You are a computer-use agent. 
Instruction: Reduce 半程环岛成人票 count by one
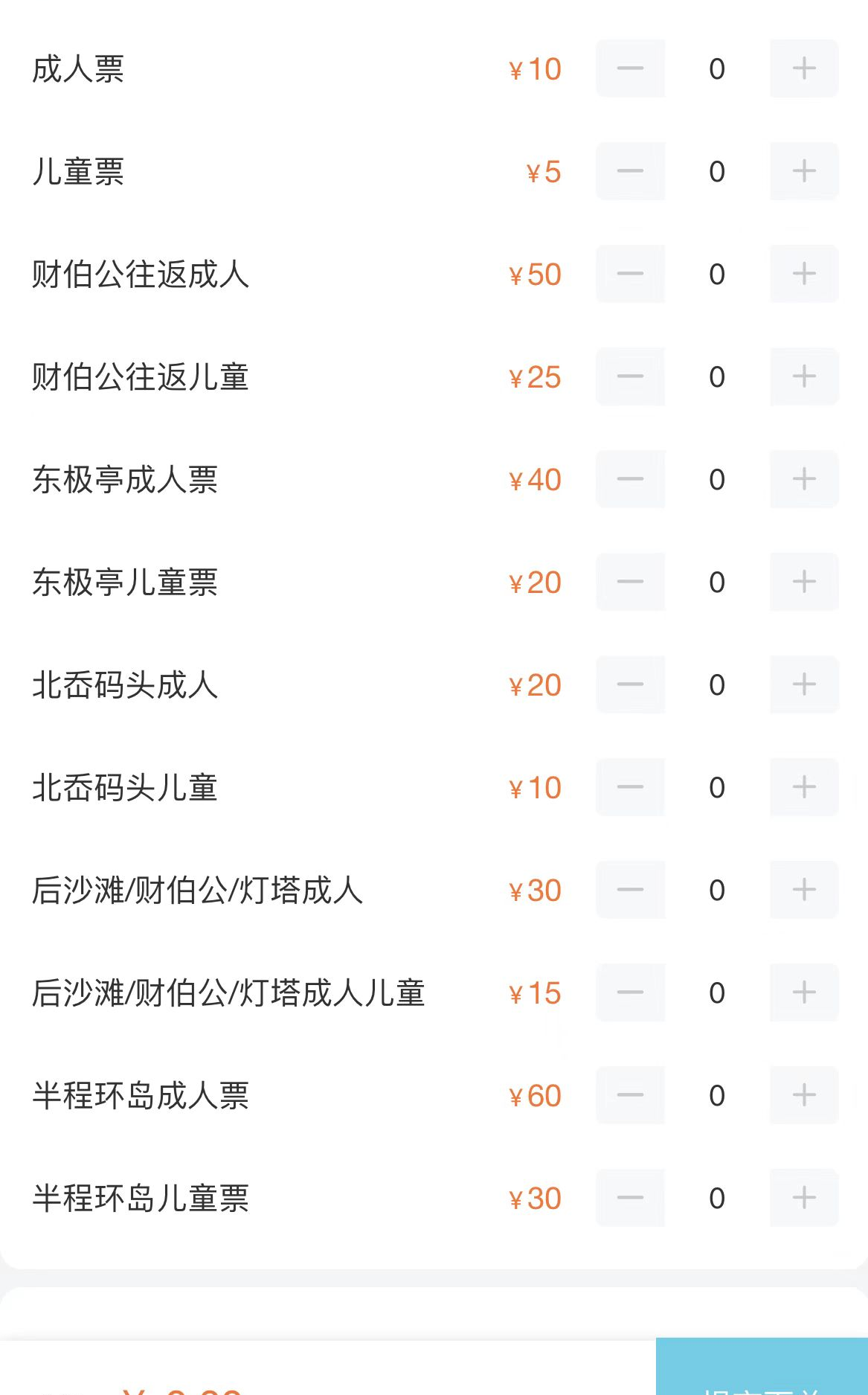630,1096
